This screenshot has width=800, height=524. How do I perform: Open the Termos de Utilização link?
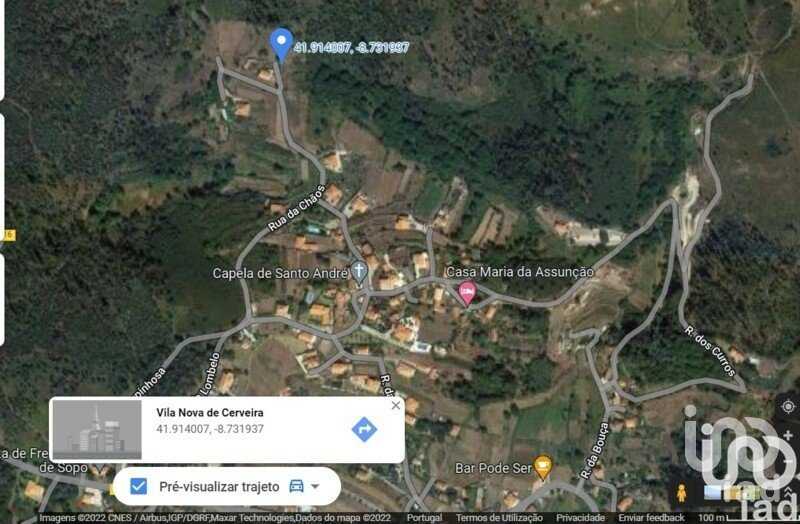(499, 518)
